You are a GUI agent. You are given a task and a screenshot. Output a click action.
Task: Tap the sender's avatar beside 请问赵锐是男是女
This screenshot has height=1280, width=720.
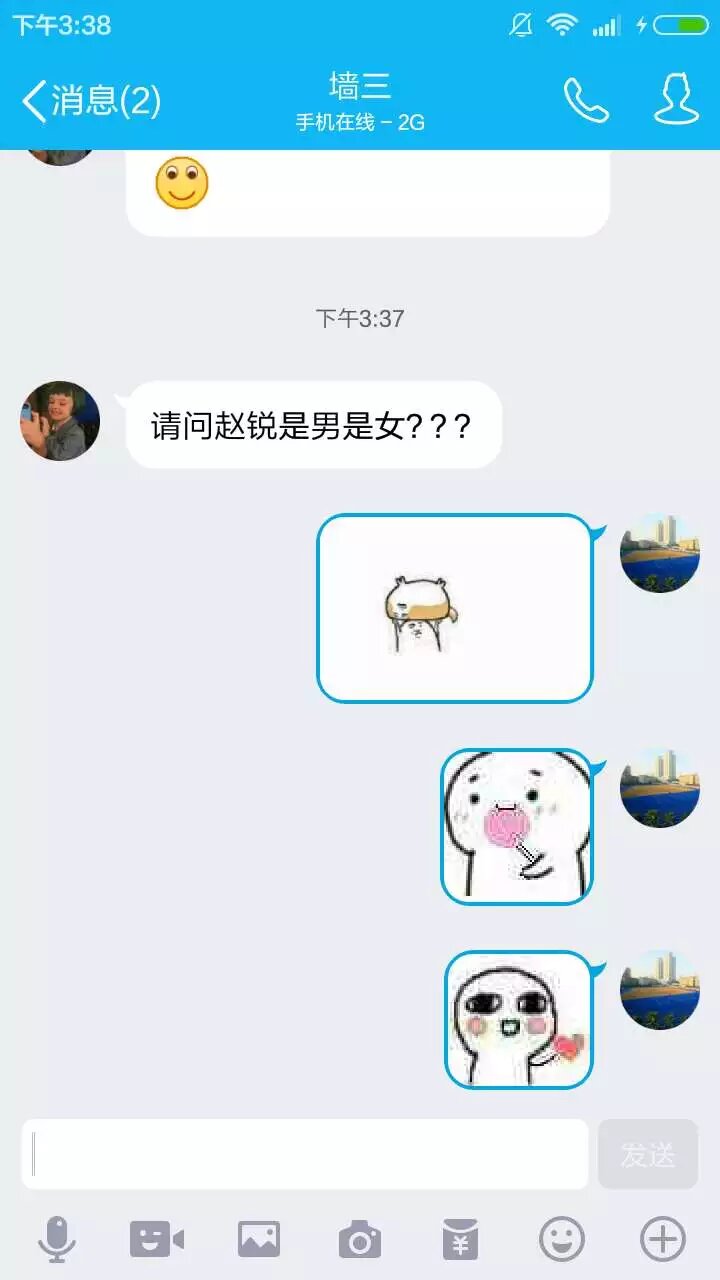click(60, 420)
